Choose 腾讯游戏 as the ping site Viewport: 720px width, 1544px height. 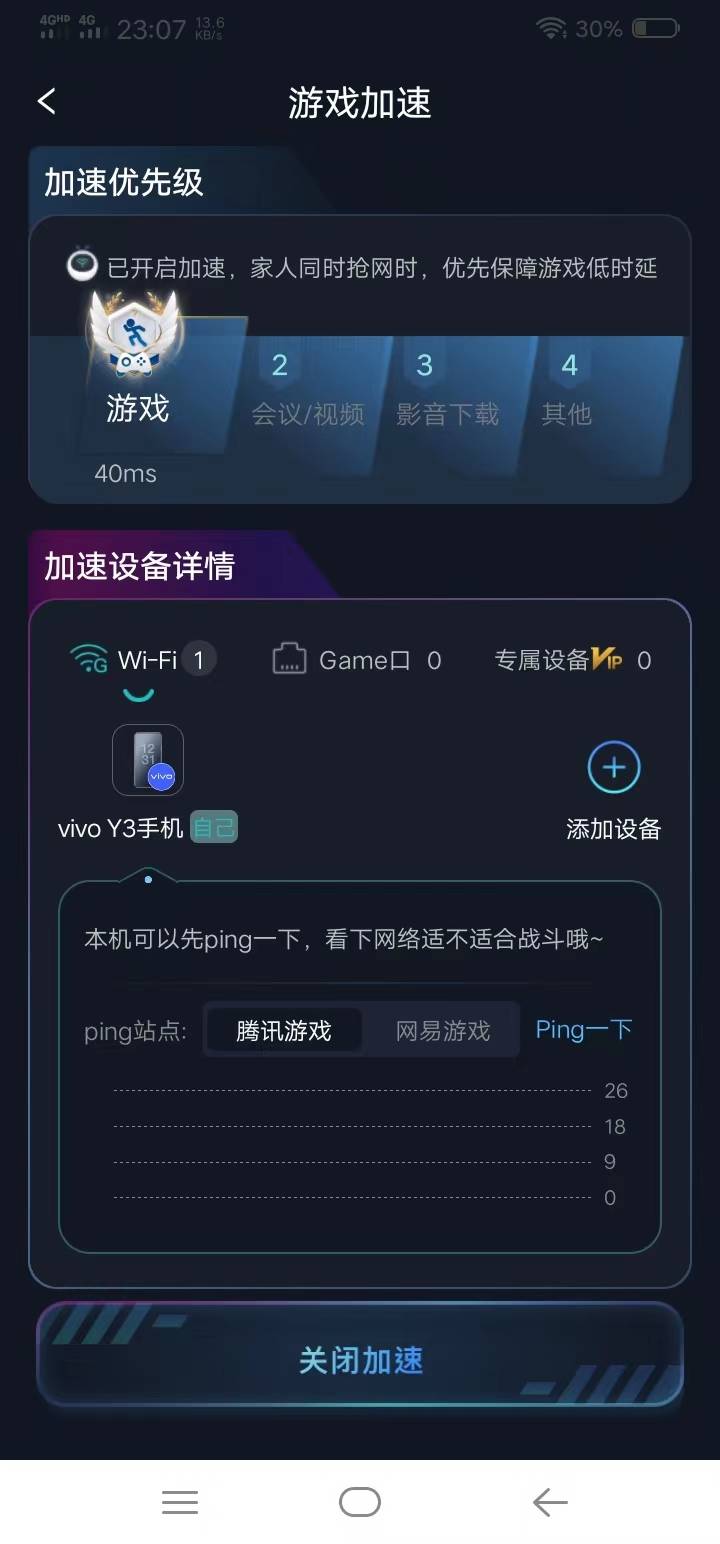click(284, 1031)
